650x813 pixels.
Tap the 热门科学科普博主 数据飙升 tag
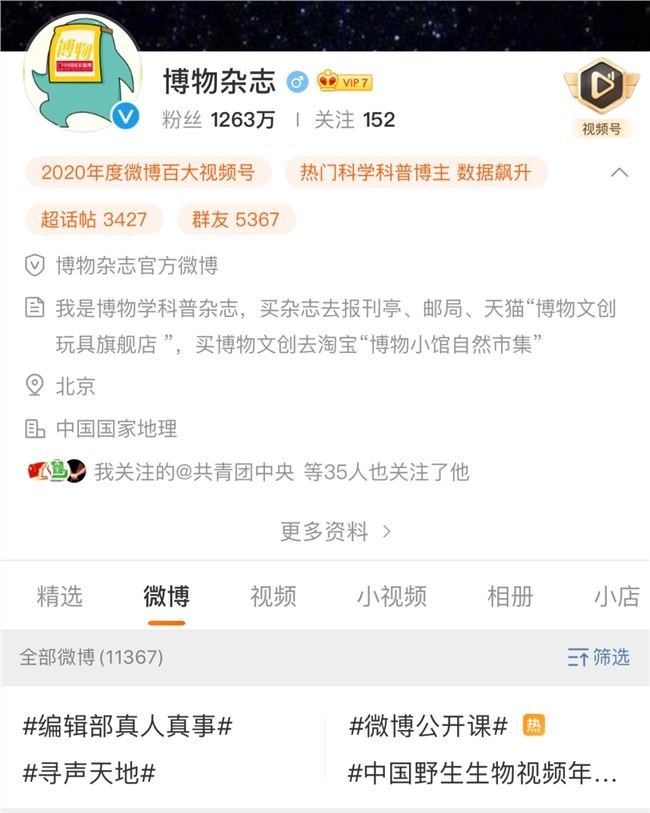tap(416, 172)
